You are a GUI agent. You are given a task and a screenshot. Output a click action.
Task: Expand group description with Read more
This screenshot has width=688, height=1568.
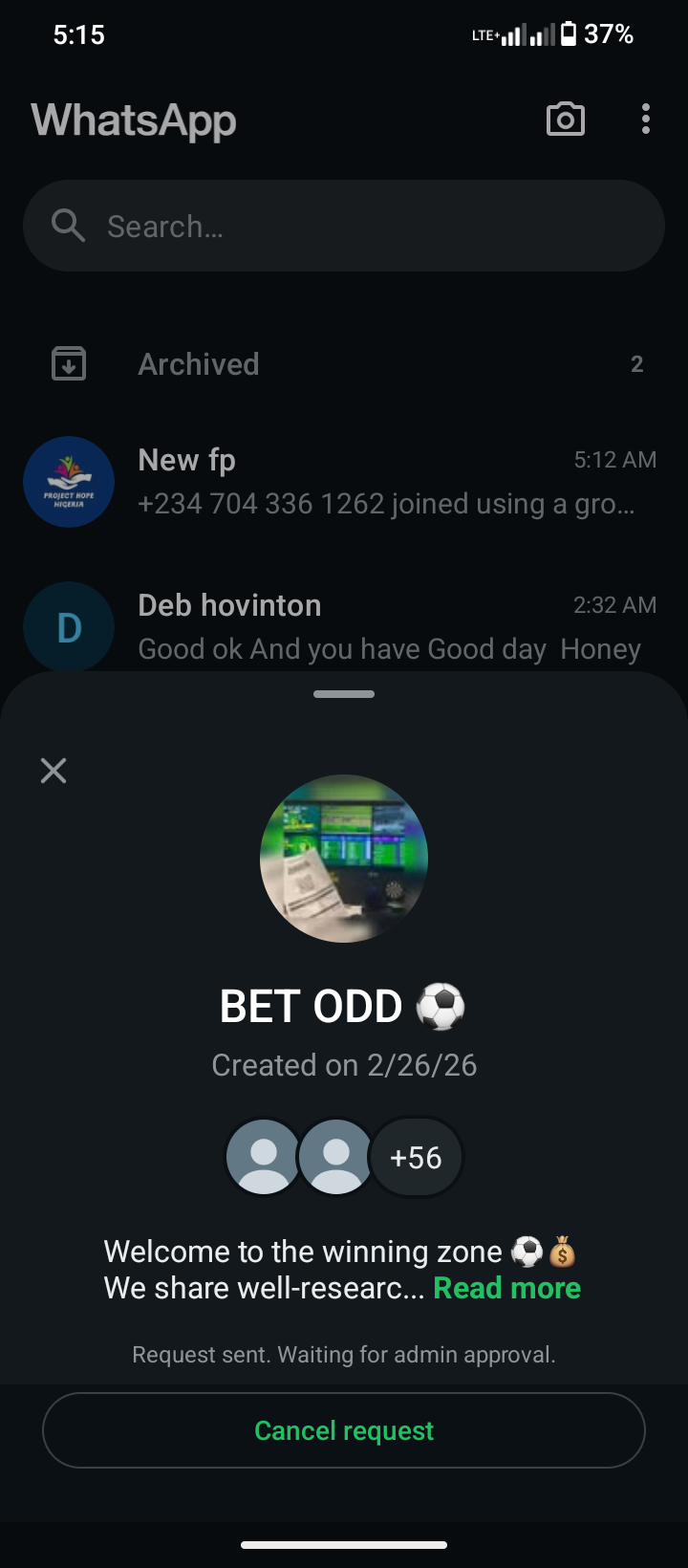tap(506, 1288)
